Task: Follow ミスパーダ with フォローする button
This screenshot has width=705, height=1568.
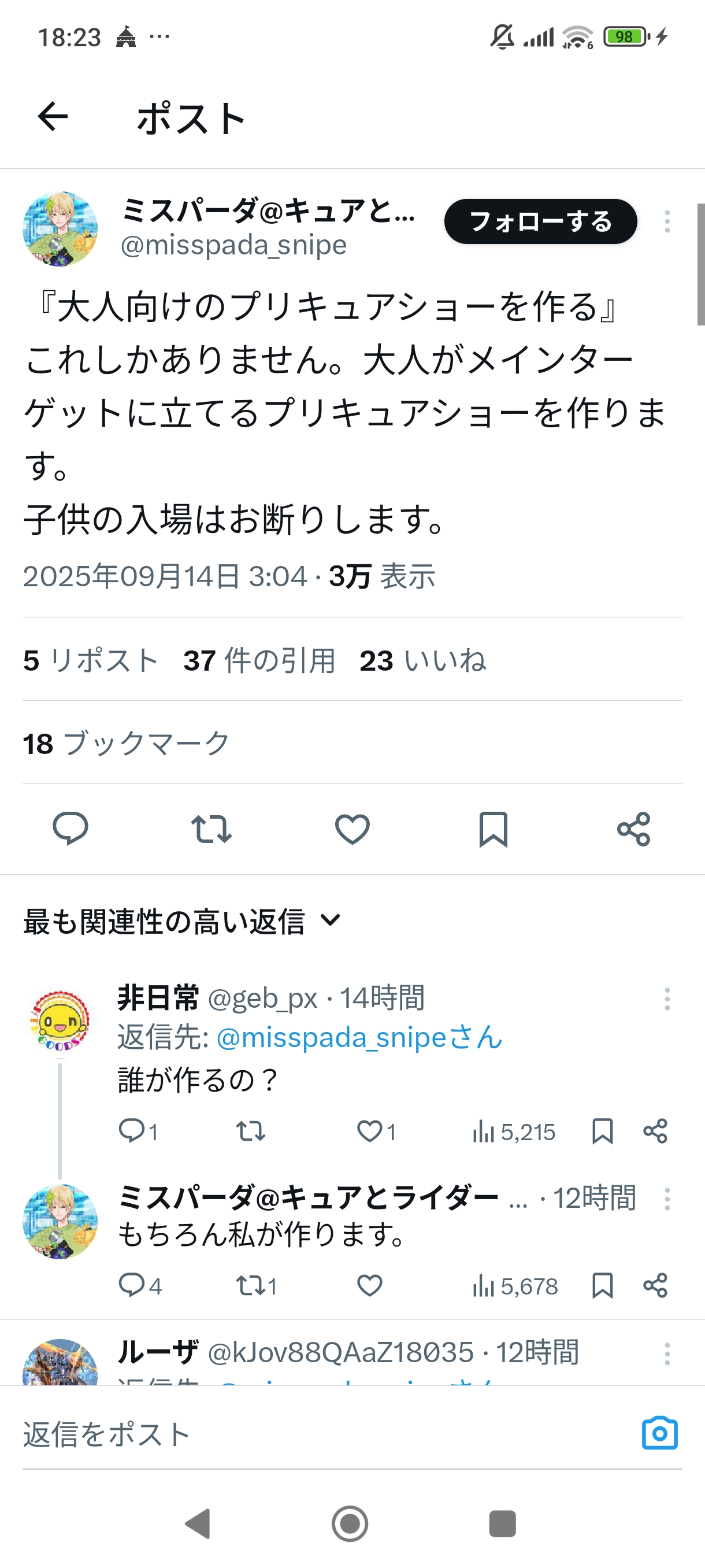Action: [x=540, y=221]
